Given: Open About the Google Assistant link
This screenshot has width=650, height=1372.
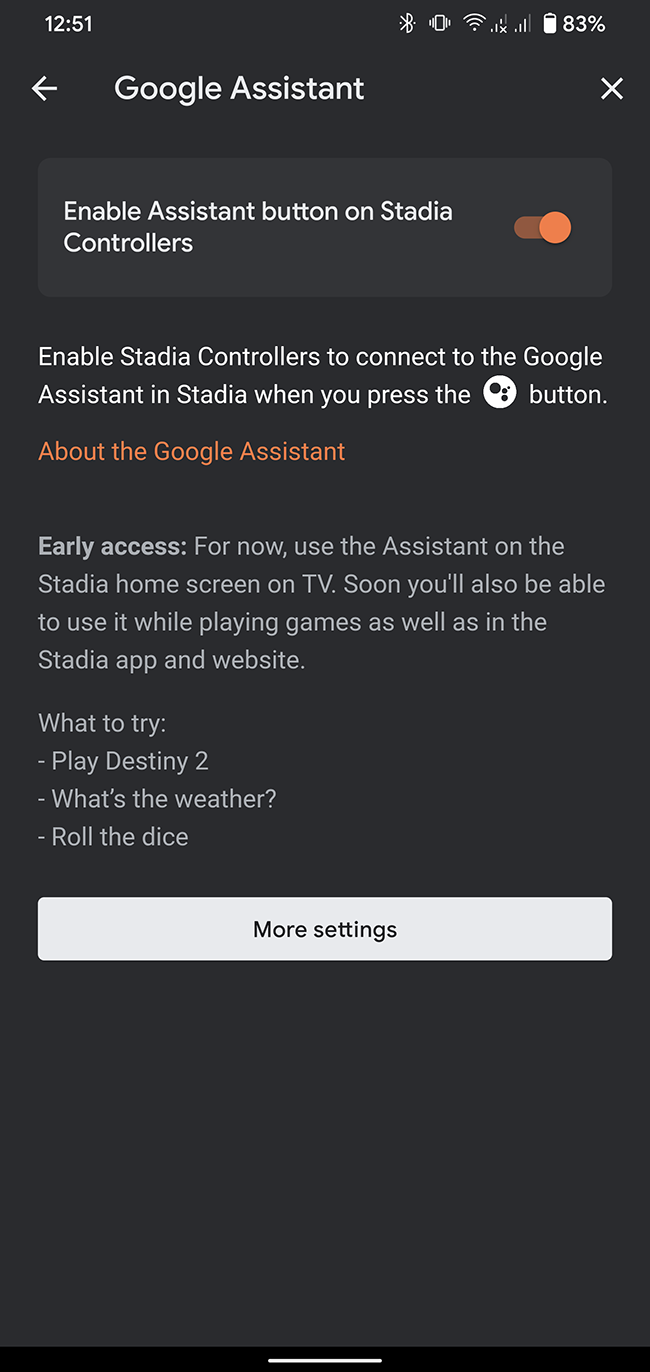Looking at the screenshot, I should [x=192, y=451].
